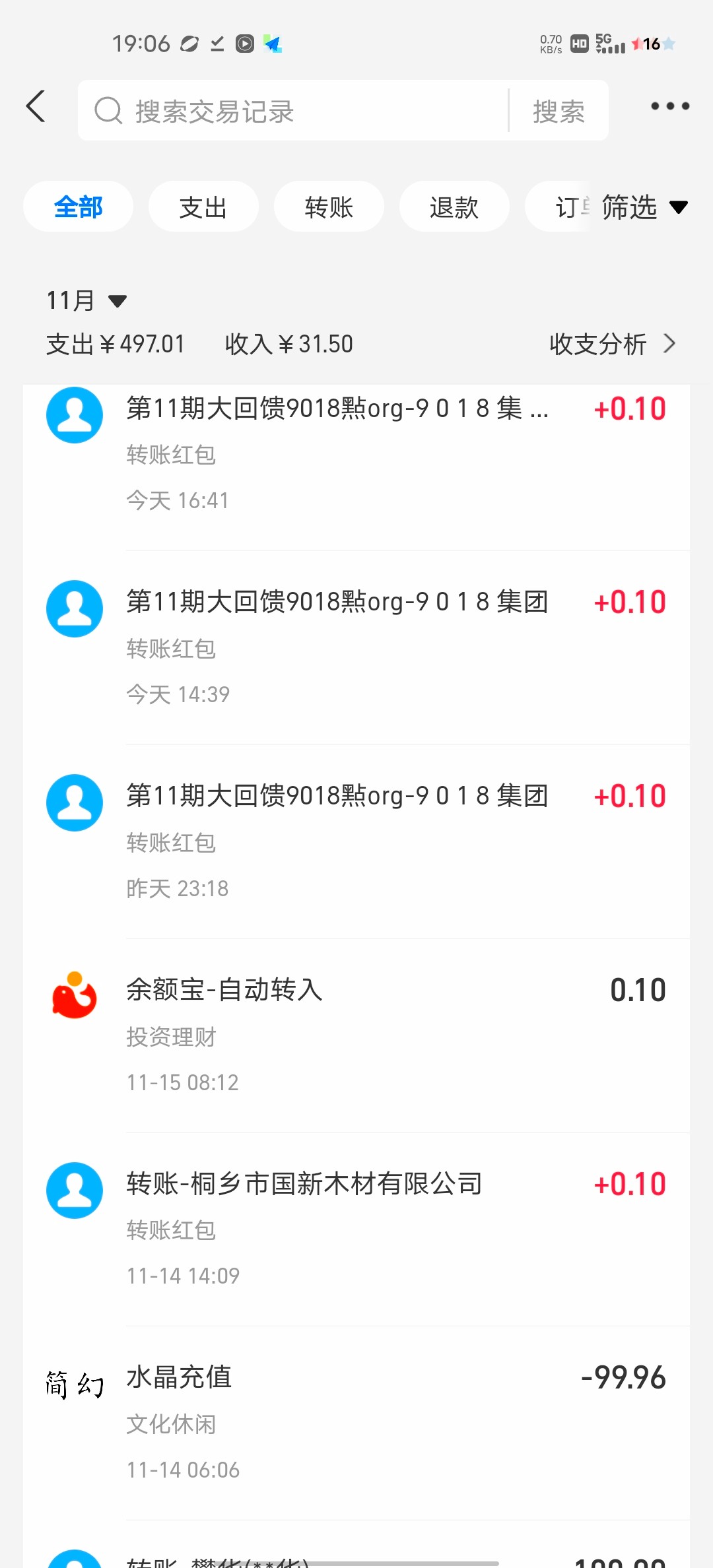713x1568 pixels.
Task: Tap the 搜索 button
Action: 559,111
